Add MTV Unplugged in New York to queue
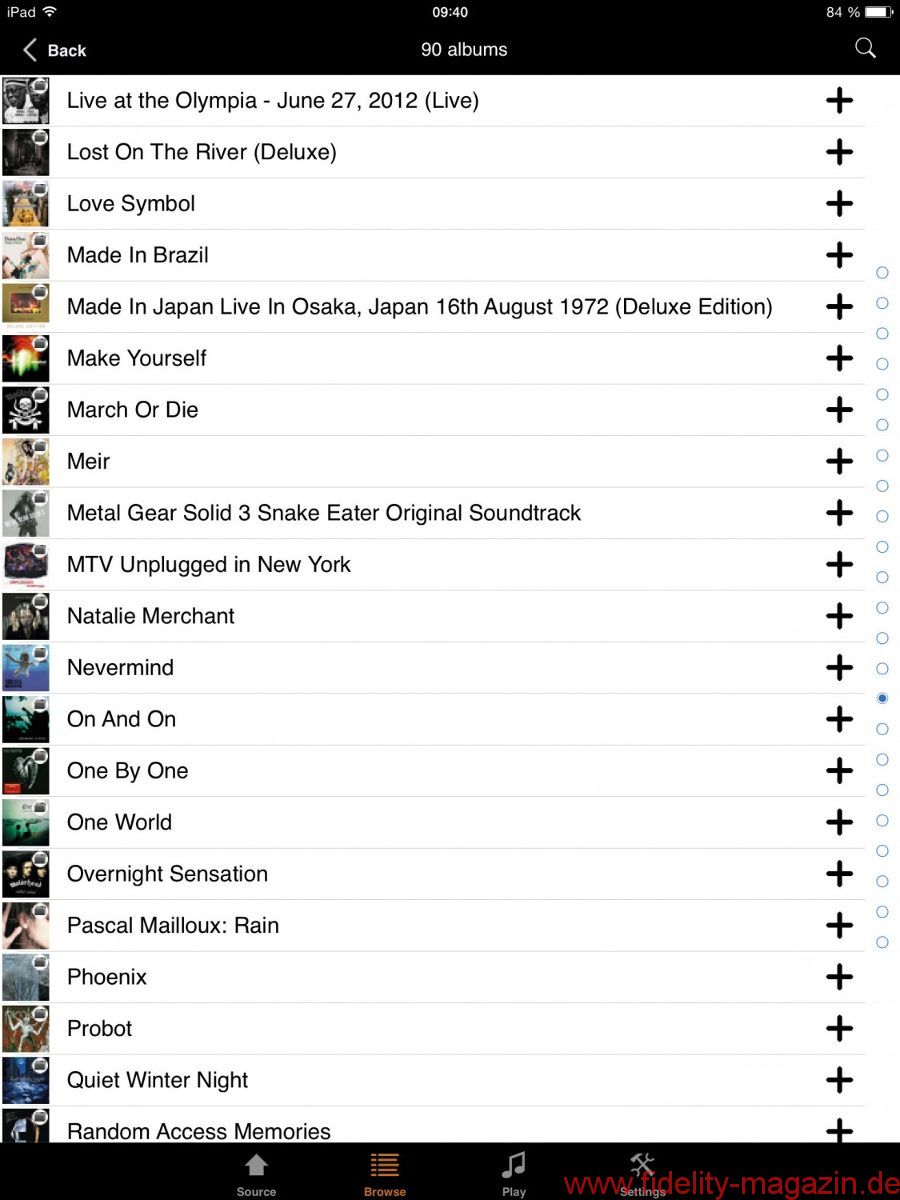This screenshot has width=900, height=1200. point(839,565)
